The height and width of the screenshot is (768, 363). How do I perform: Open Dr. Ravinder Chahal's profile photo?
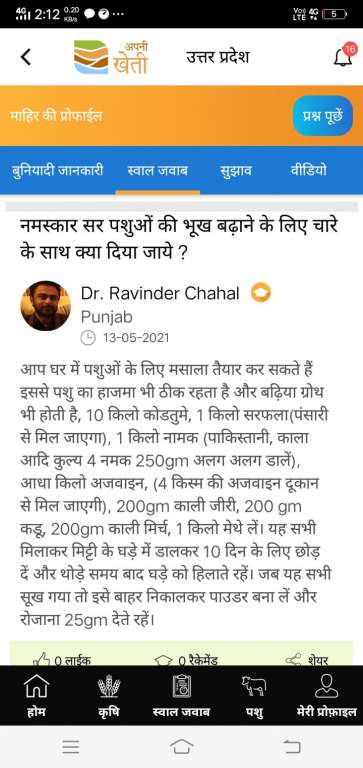[x=46, y=305]
